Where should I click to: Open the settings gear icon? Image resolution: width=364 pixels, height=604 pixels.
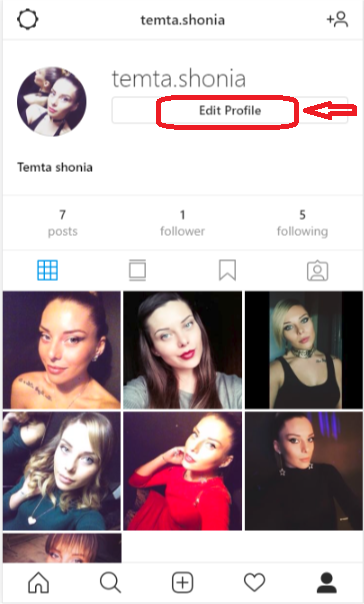tap(28, 19)
